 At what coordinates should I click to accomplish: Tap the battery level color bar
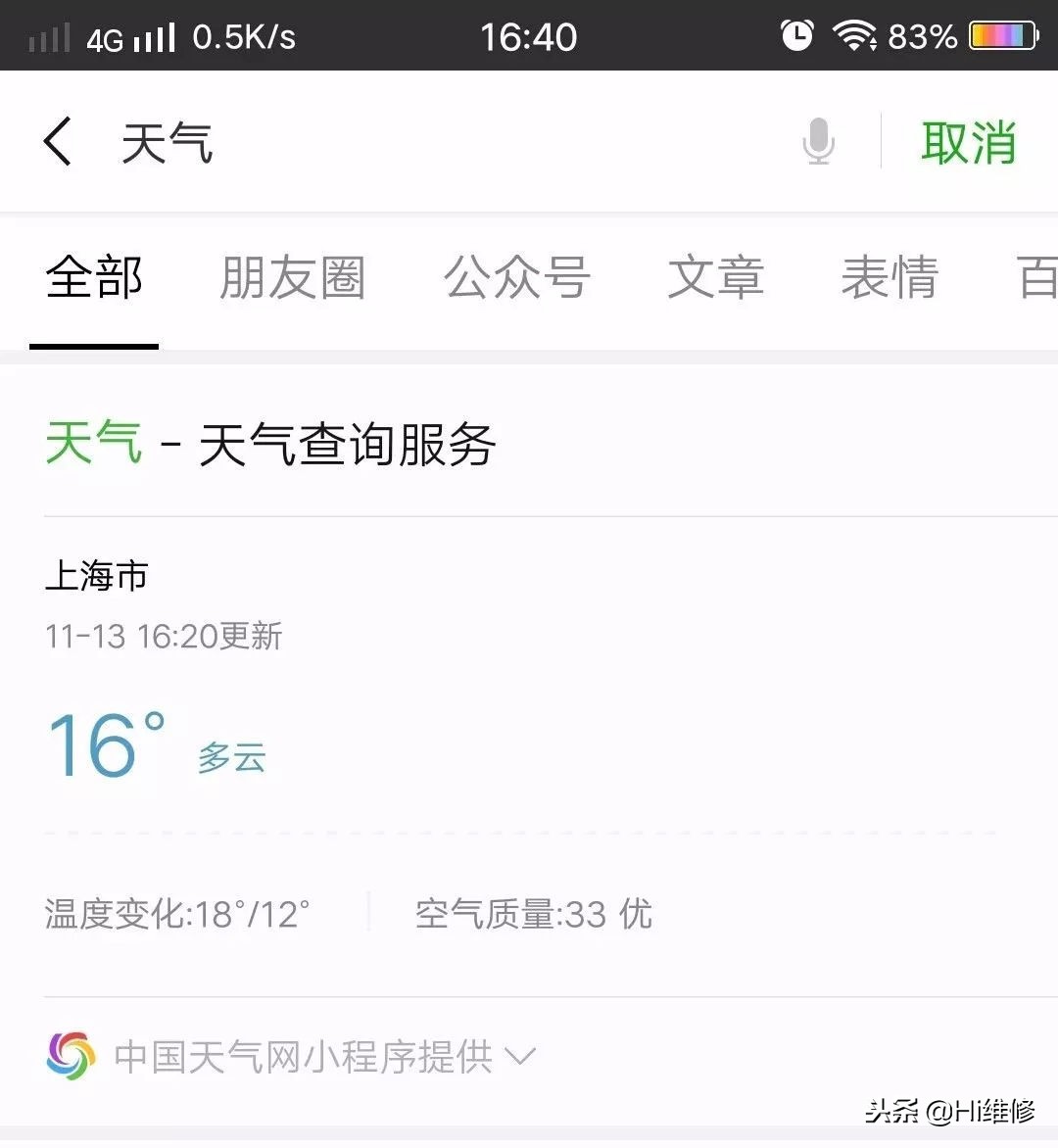(999, 35)
